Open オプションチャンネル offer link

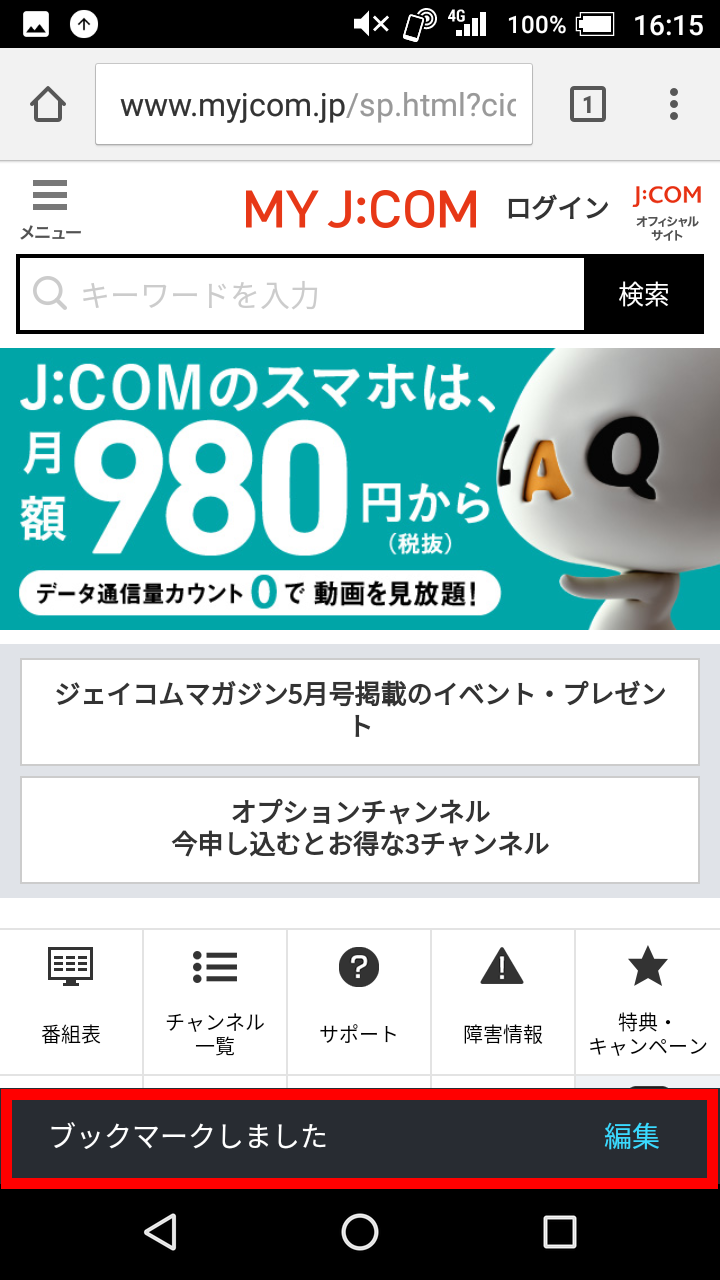[x=360, y=828]
